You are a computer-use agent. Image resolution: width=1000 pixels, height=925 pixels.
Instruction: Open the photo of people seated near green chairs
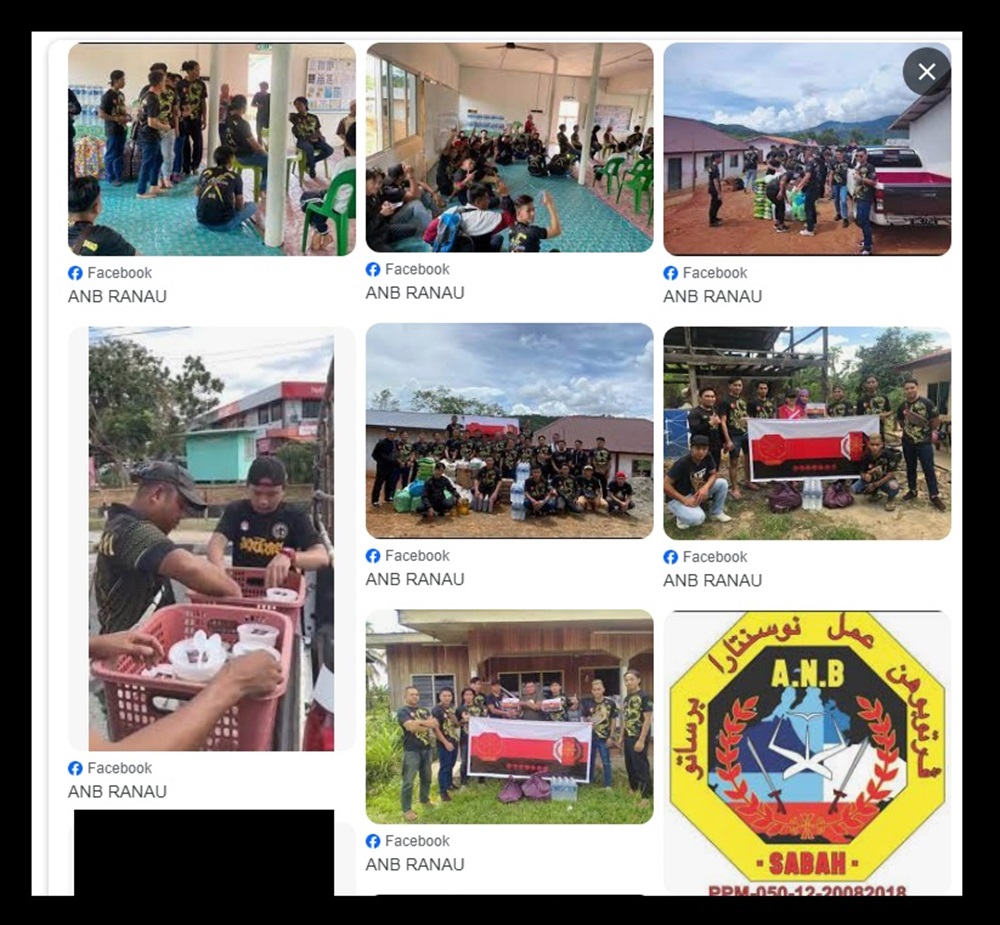pyautogui.click(x=509, y=147)
